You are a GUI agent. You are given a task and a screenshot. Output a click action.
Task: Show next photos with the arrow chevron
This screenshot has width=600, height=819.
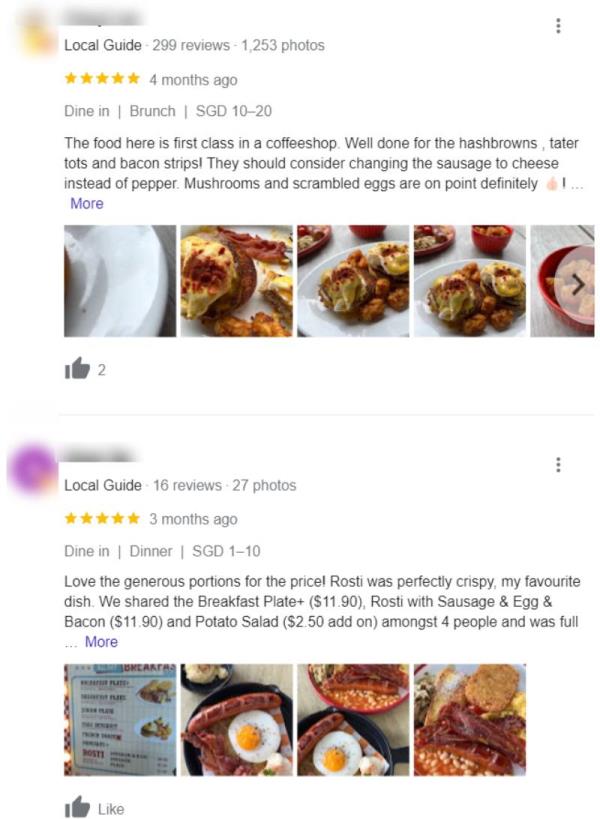577,284
